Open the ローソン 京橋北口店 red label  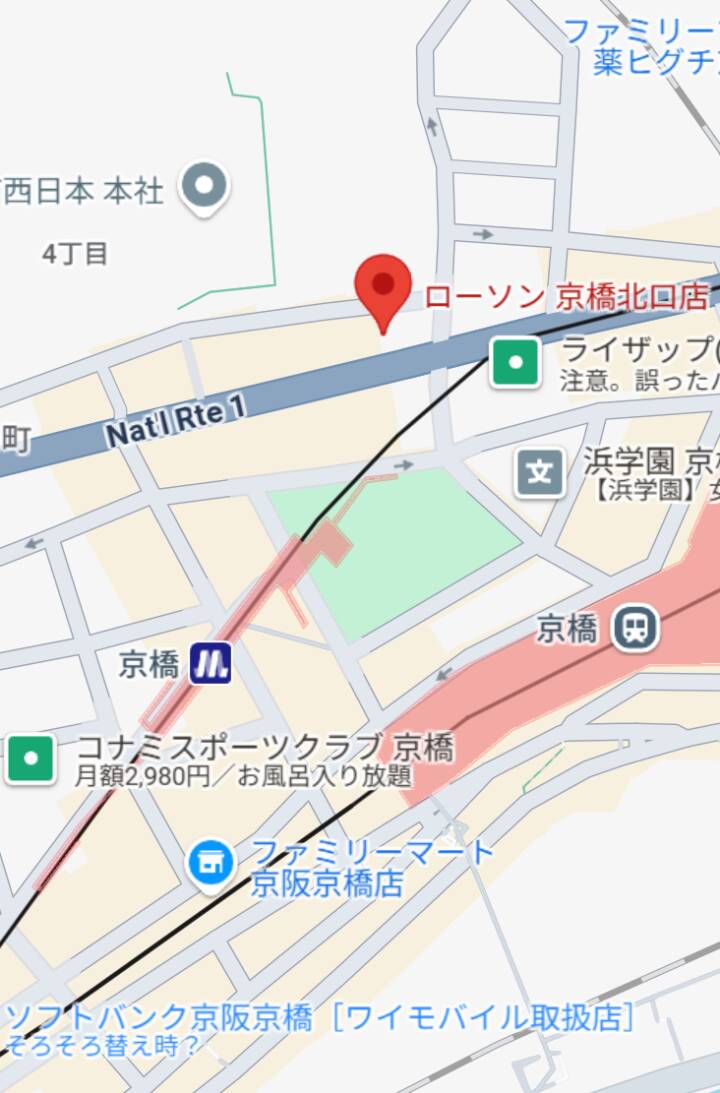pos(563,295)
